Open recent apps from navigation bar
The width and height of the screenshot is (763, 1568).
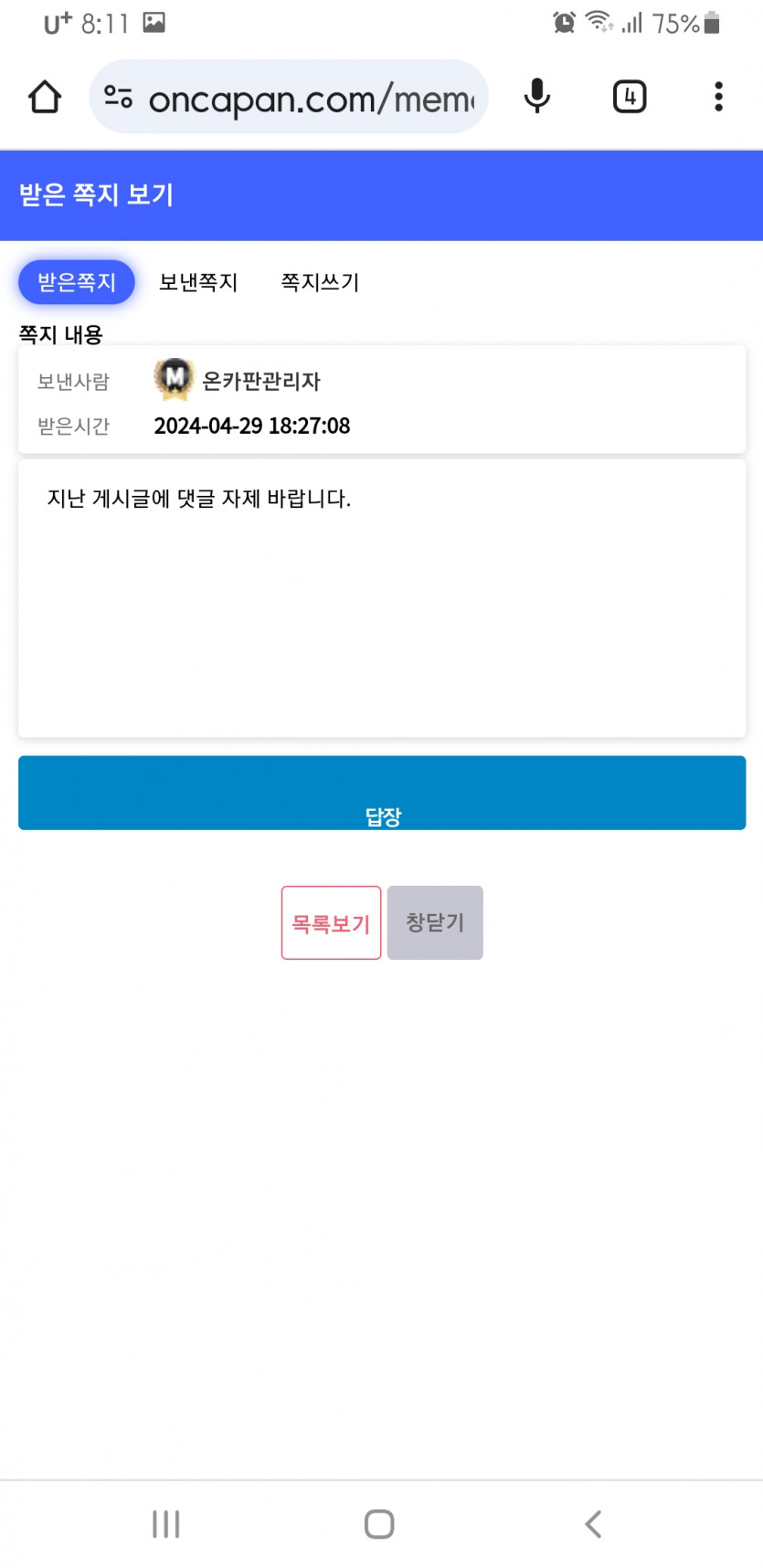(x=165, y=1523)
